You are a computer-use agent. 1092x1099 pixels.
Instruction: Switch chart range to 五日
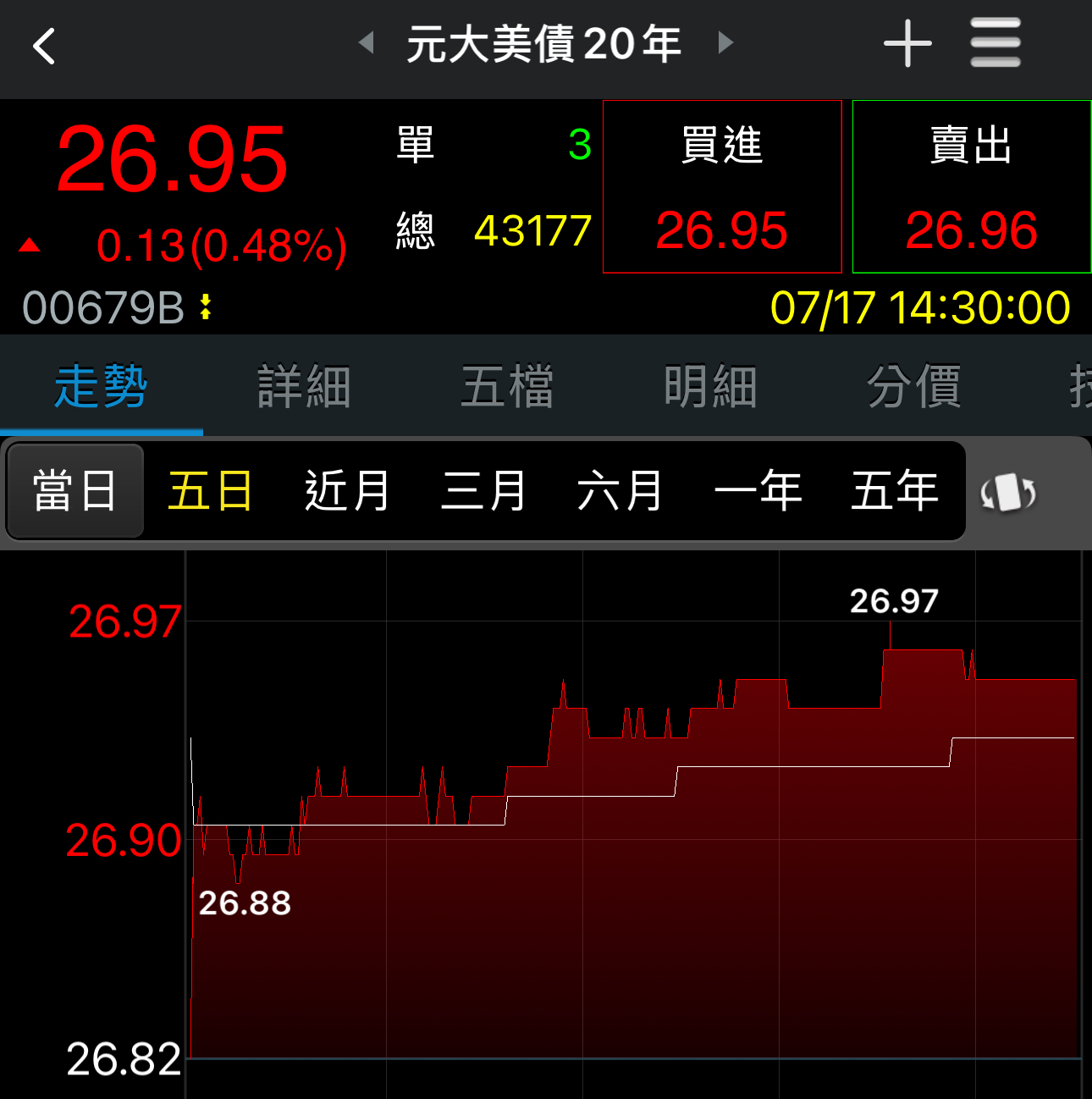point(211,491)
